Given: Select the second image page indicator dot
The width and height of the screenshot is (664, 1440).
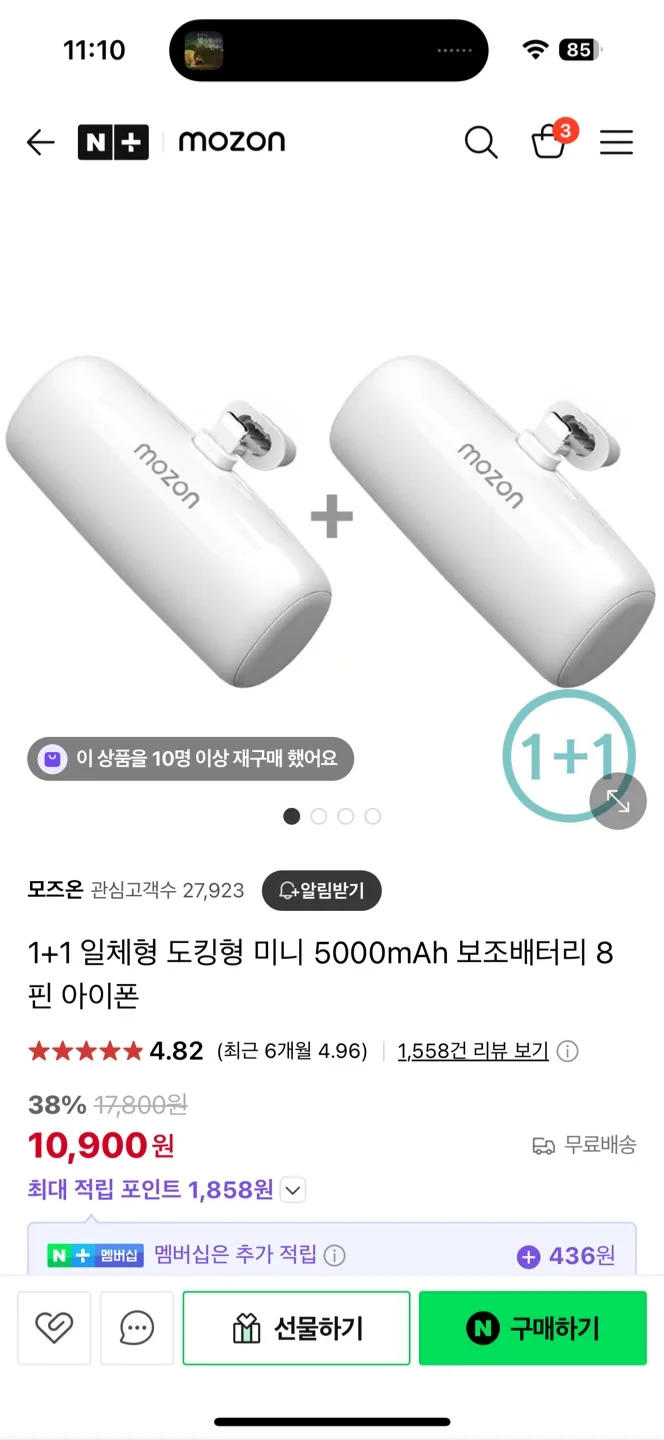Looking at the screenshot, I should [x=319, y=816].
